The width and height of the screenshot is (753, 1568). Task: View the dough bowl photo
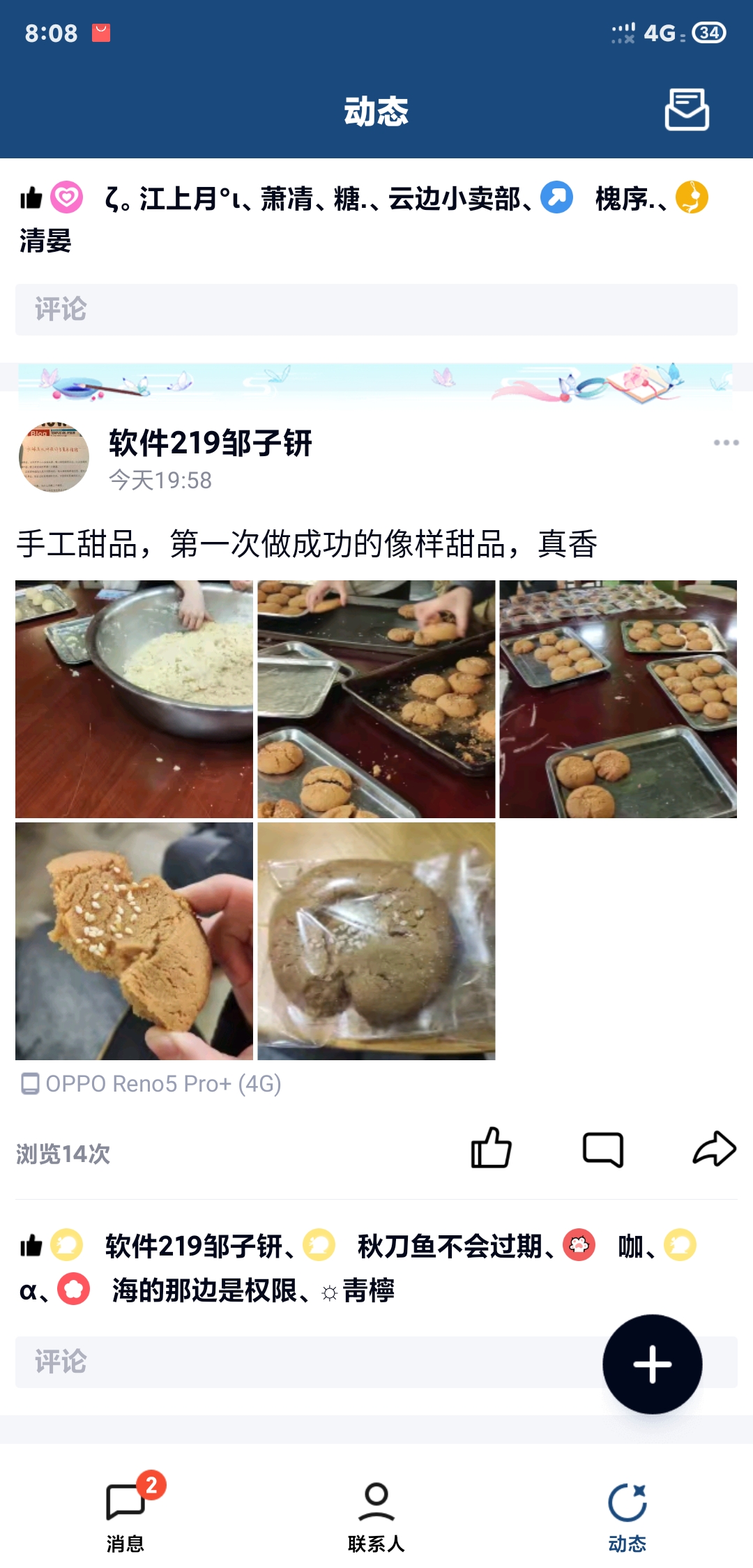coord(134,699)
